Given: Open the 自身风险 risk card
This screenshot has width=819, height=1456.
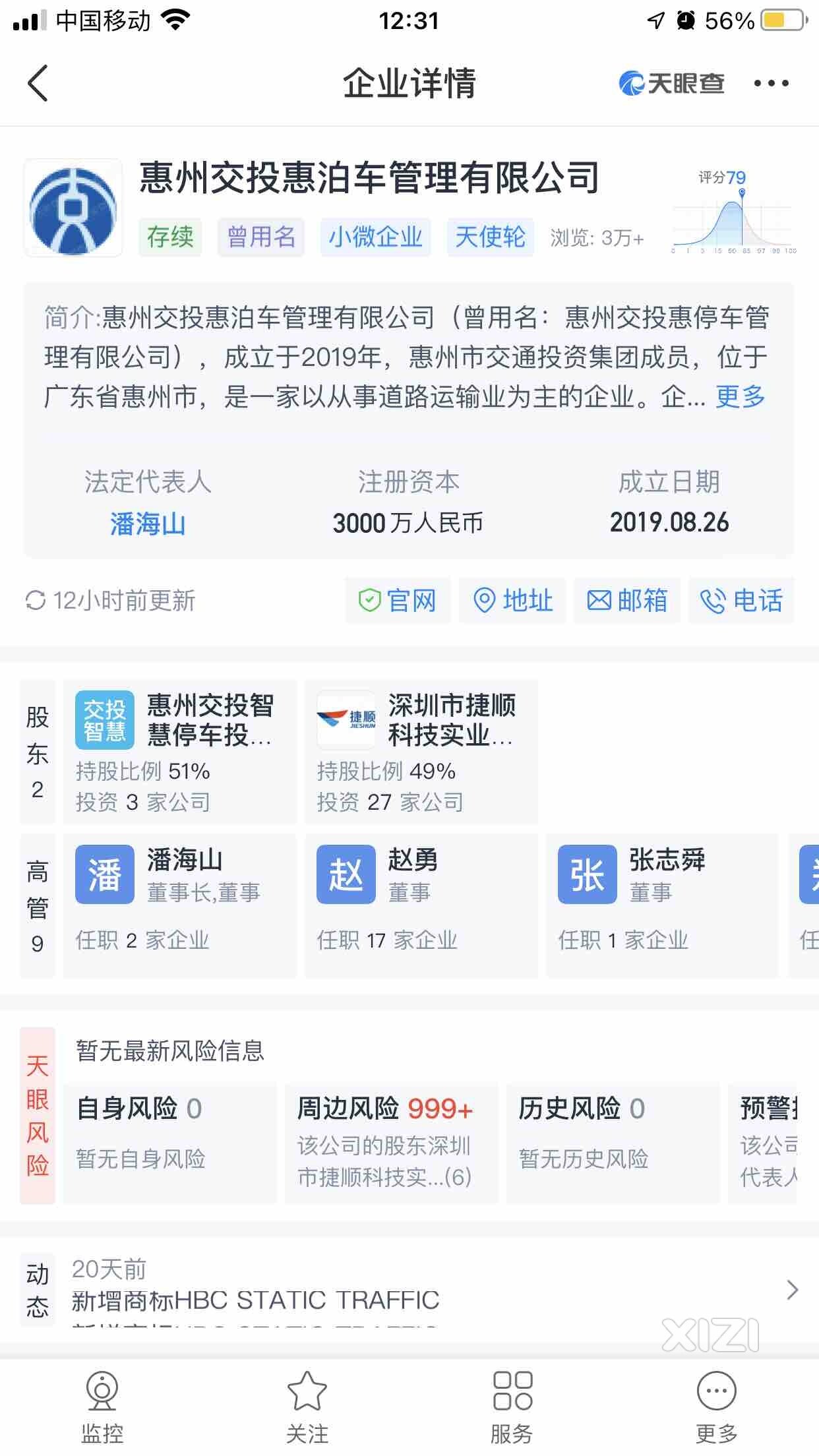Looking at the screenshot, I should [169, 1142].
